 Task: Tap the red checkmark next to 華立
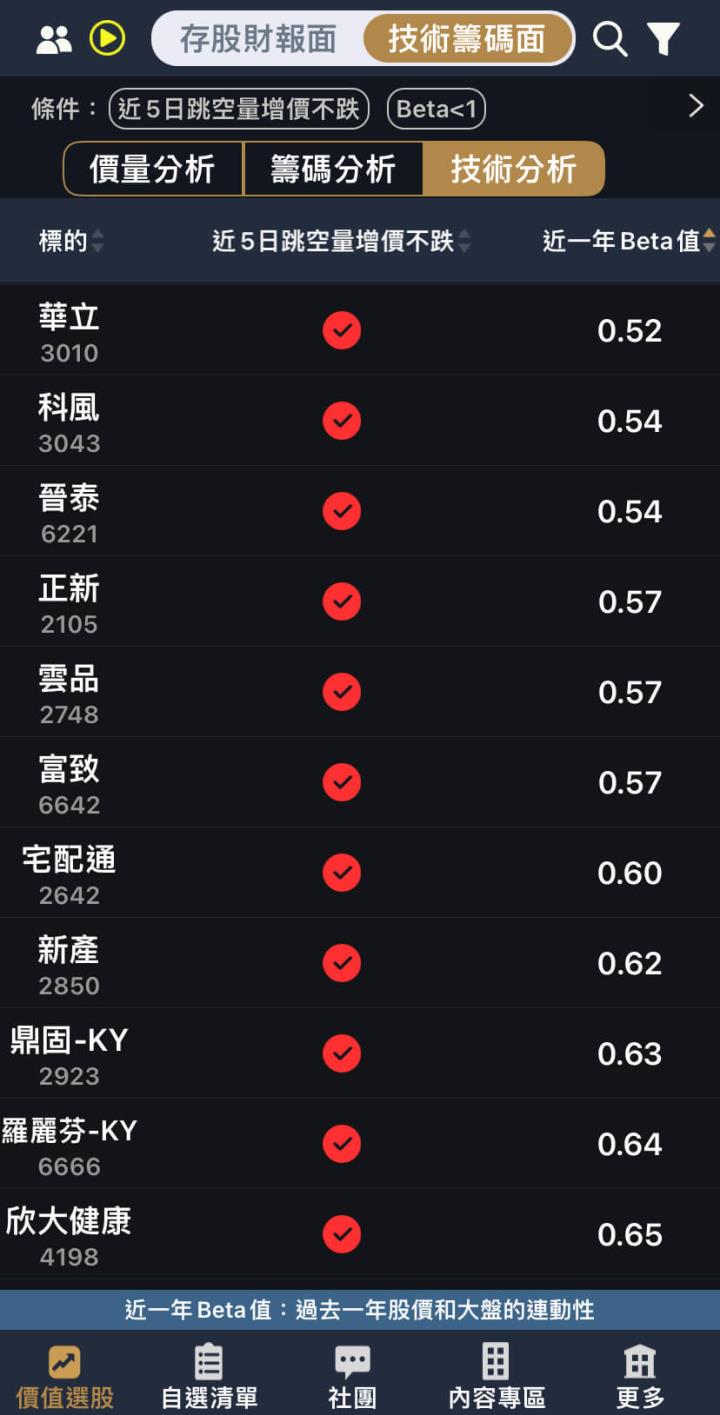tap(341, 330)
